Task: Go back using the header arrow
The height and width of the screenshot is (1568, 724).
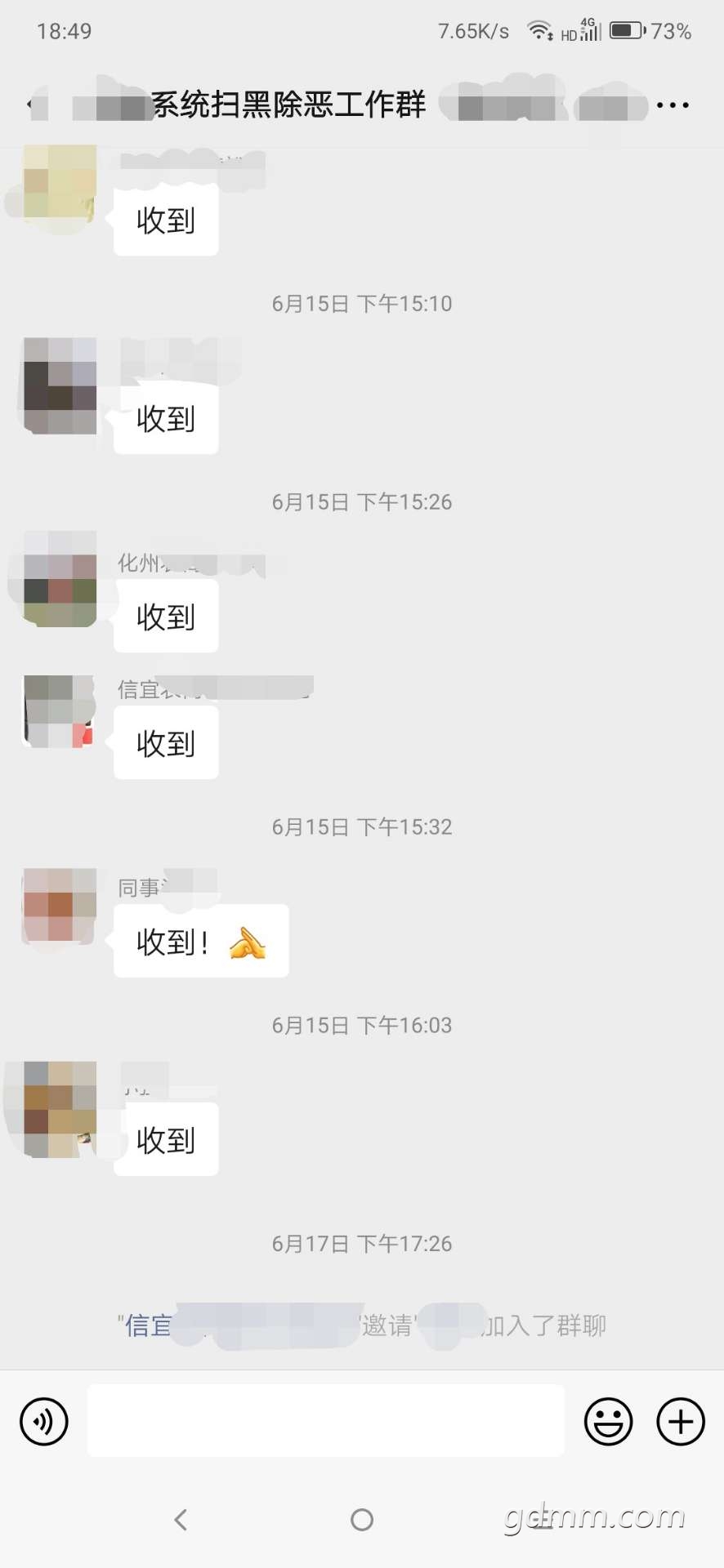Action: [x=31, y=105]
